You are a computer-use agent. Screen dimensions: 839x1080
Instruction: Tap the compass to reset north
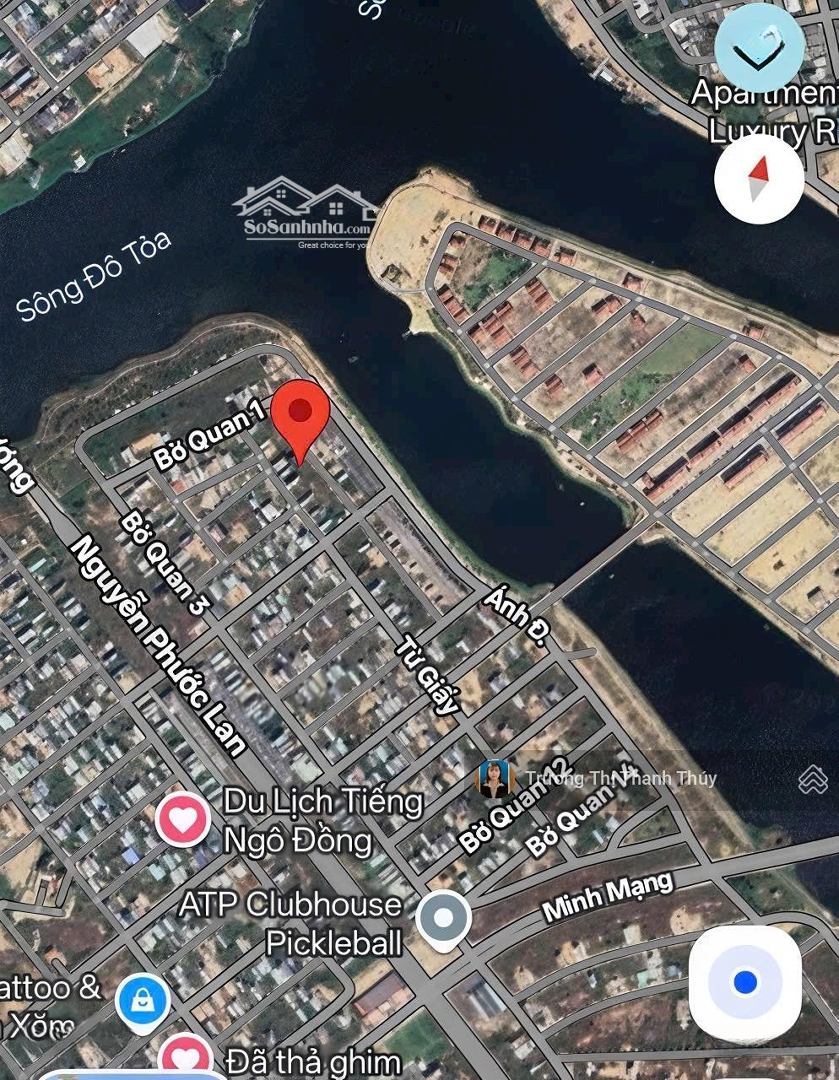pyautogui.click(x=759, y=179)
